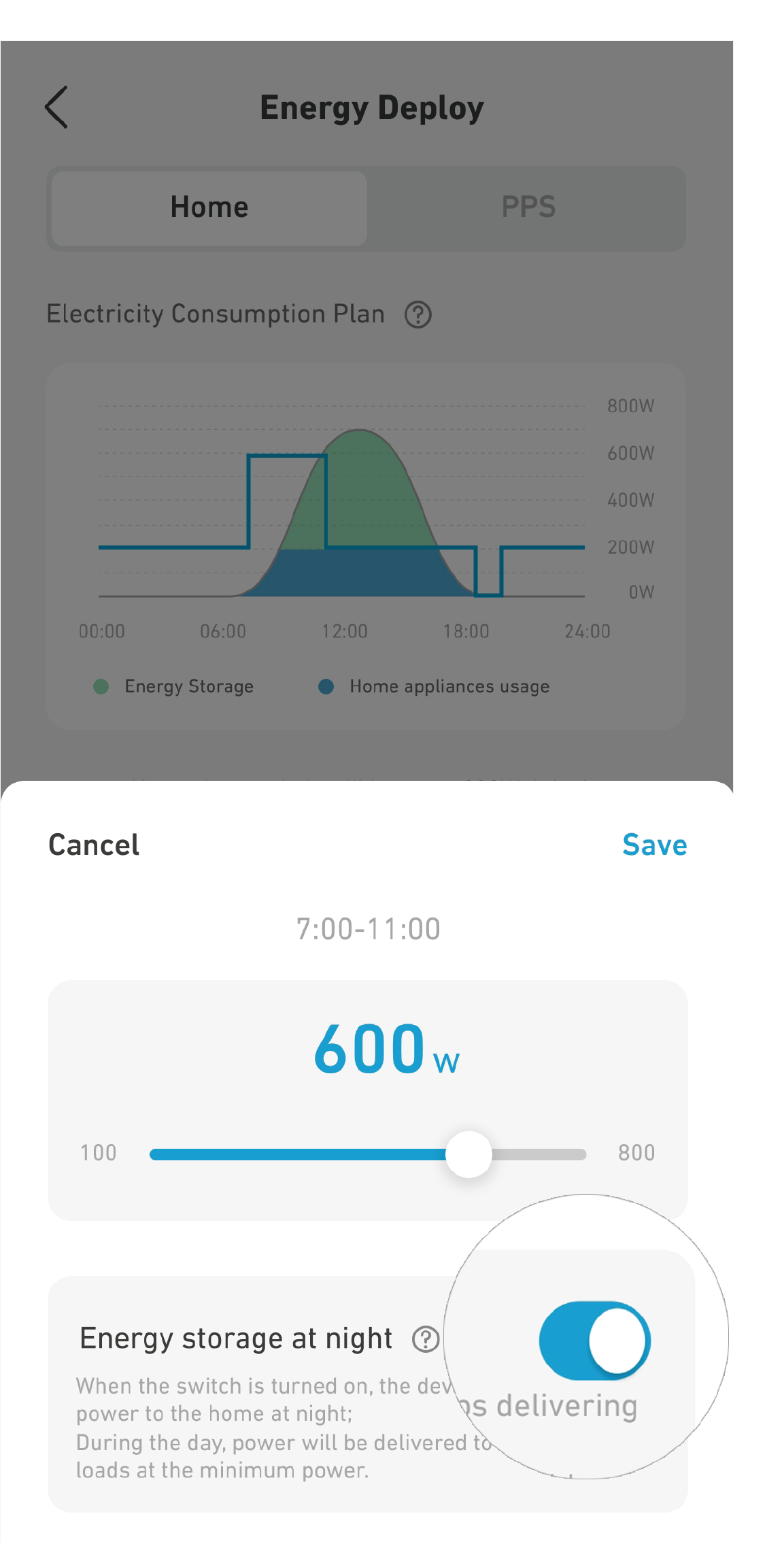
Task: Switch to the PPS tab
Action: pyautogui.click(x=528, y=207)
